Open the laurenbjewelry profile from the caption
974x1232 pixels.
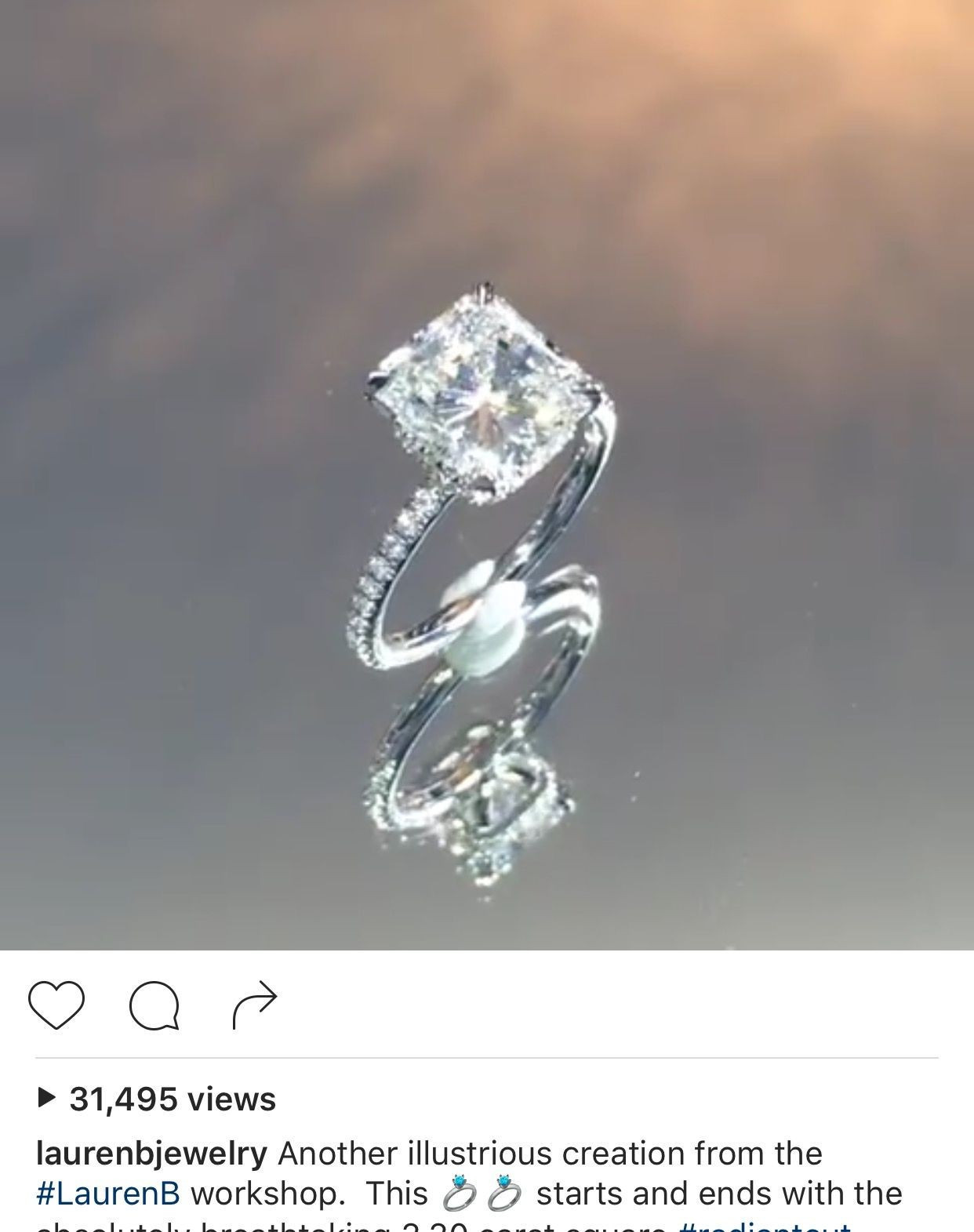(x=152, y=1154)
